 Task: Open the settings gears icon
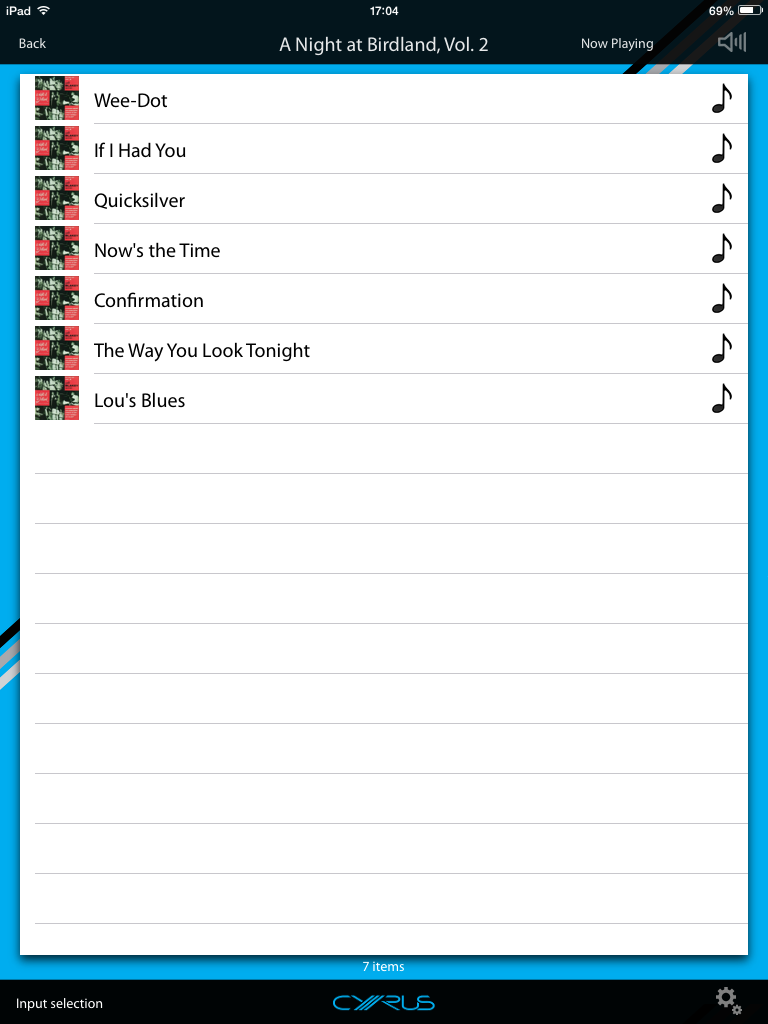tap(728, 1000)
